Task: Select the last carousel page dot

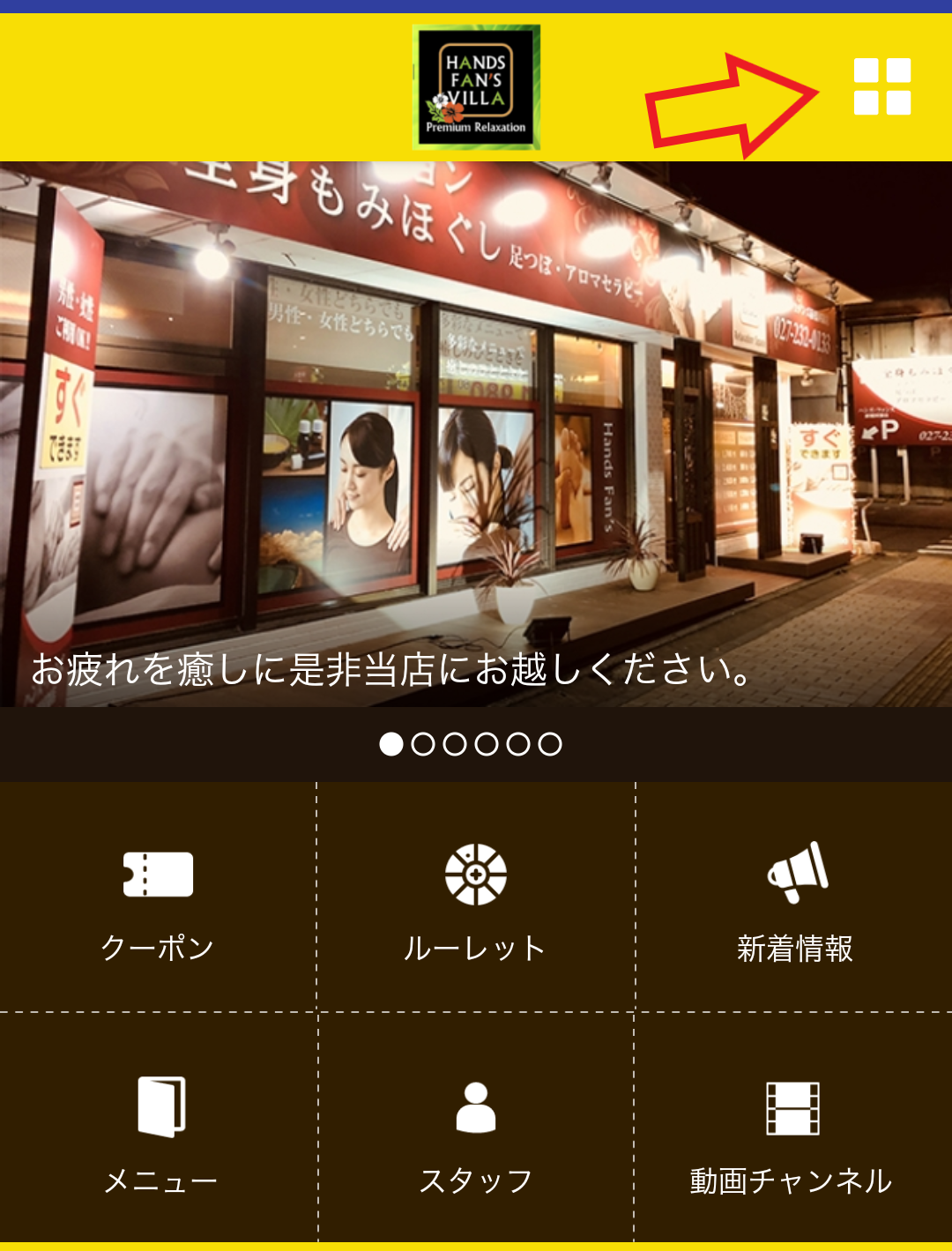Action: tap(550, 744)
